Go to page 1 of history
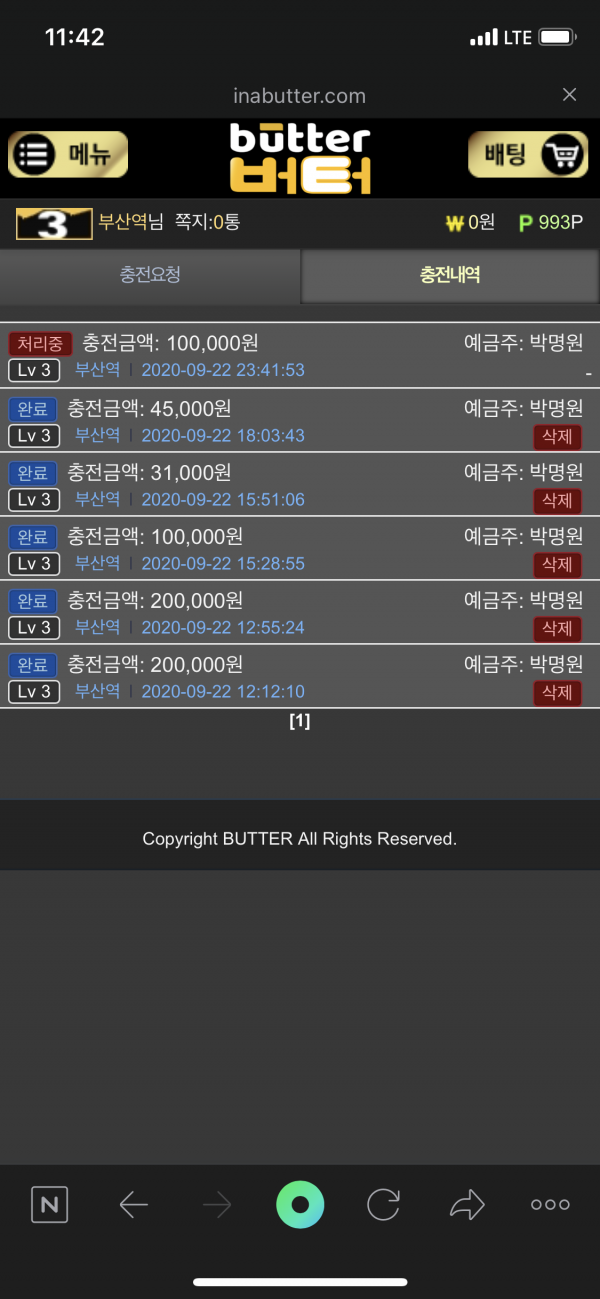Viewport: 600px width, 1299px height. (x=299, y=721)
